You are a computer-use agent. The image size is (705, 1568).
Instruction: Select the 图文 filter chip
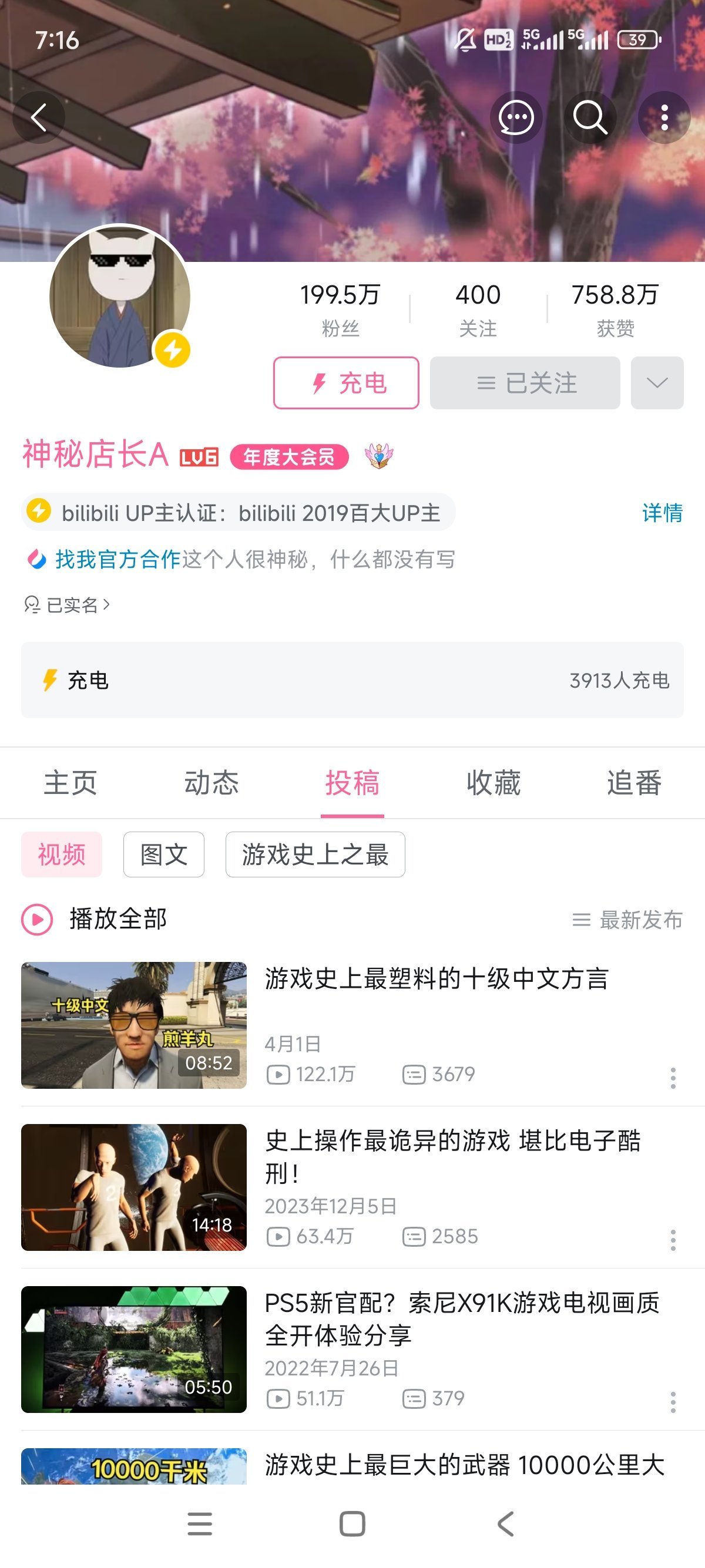pyautogui.click(x=163, y=854)
